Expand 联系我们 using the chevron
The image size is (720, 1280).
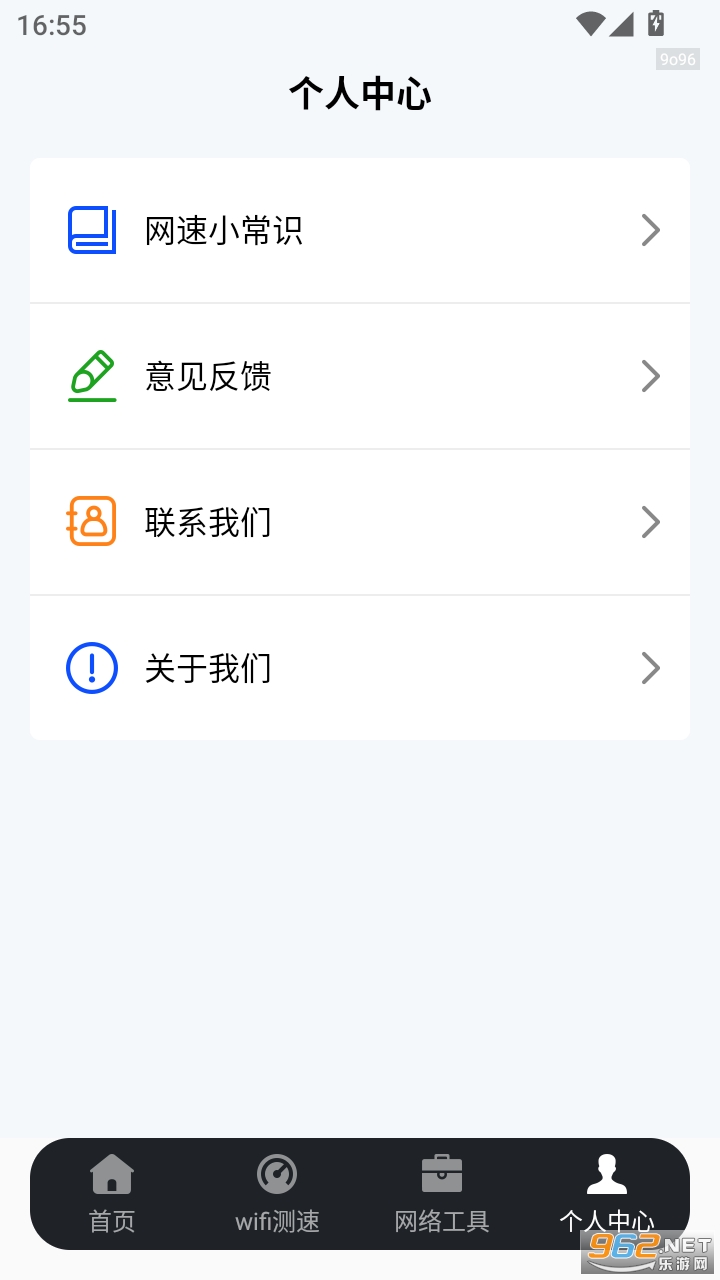651,522
